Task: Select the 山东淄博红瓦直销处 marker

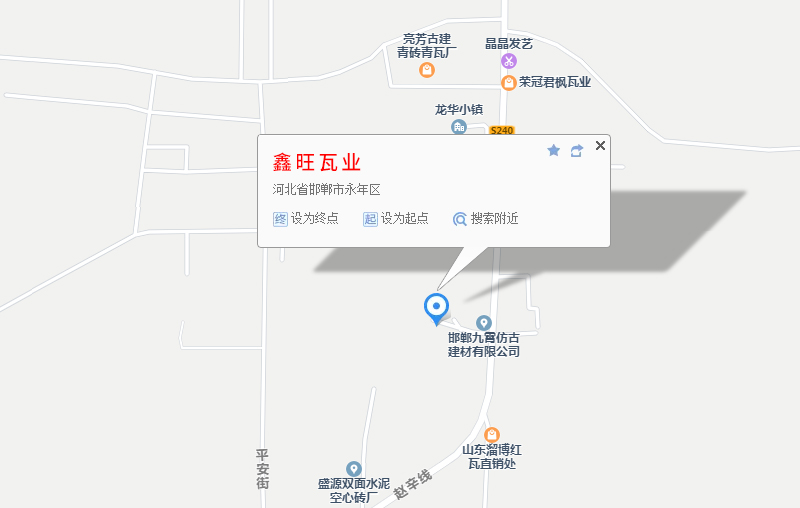Action: pos(491,435)
